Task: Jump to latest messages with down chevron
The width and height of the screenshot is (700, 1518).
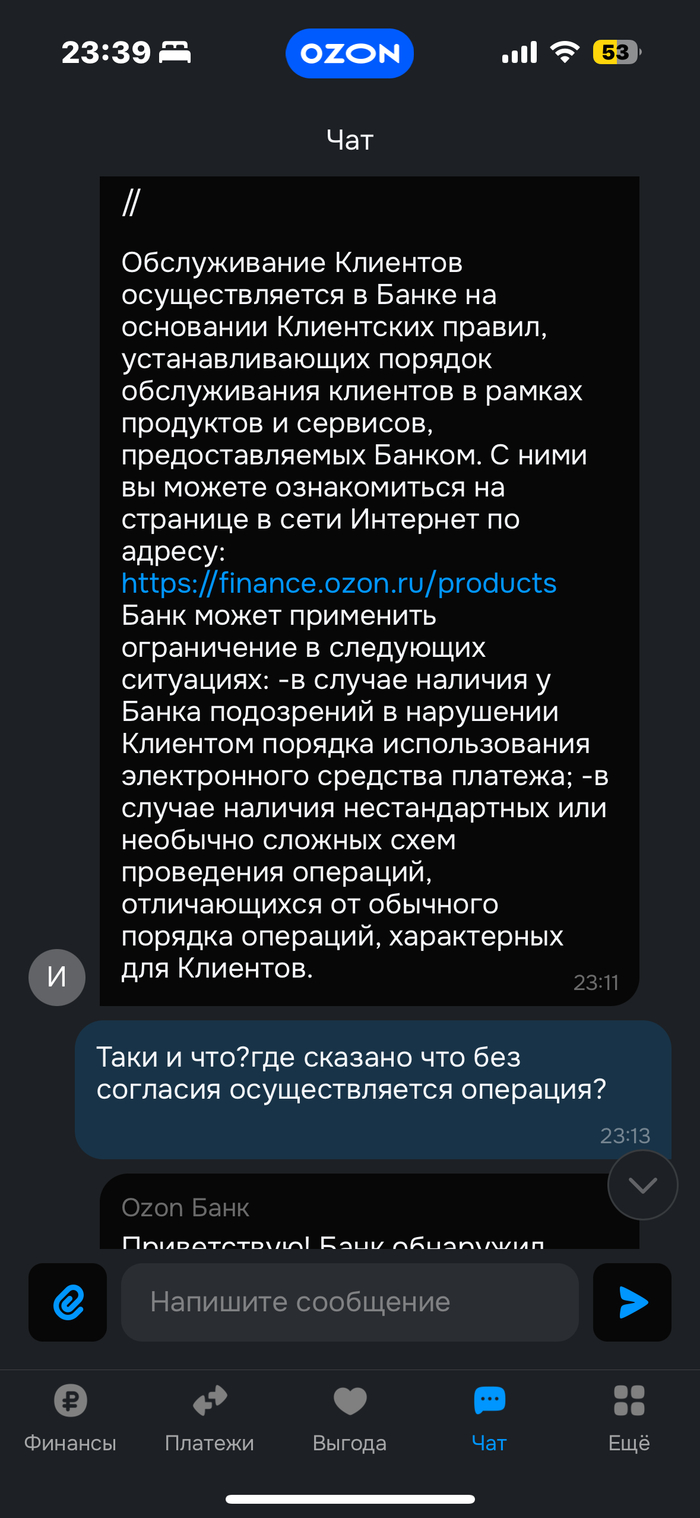Action: pyautogui.click(x=642, y=1185)
